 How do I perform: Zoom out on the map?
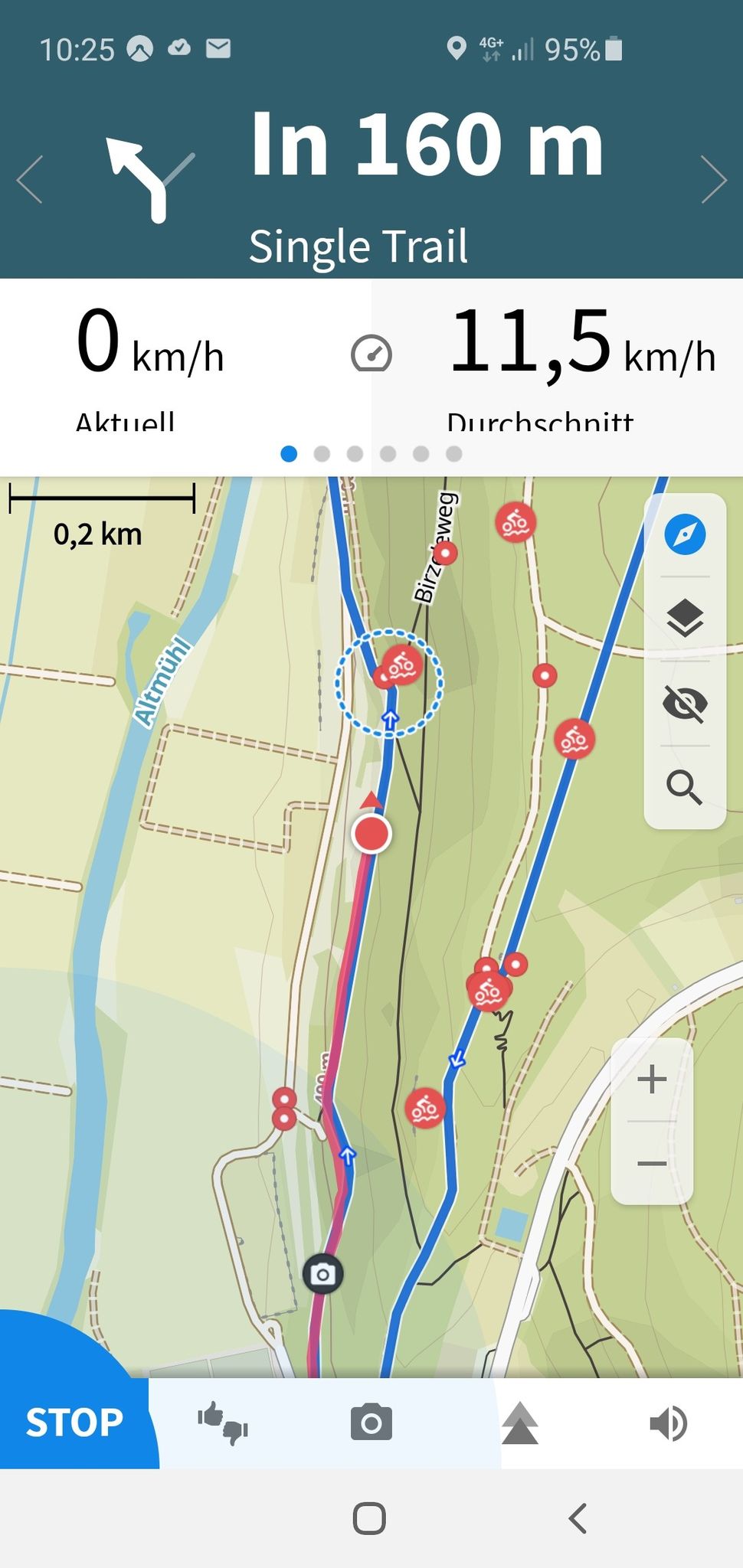652,1164
